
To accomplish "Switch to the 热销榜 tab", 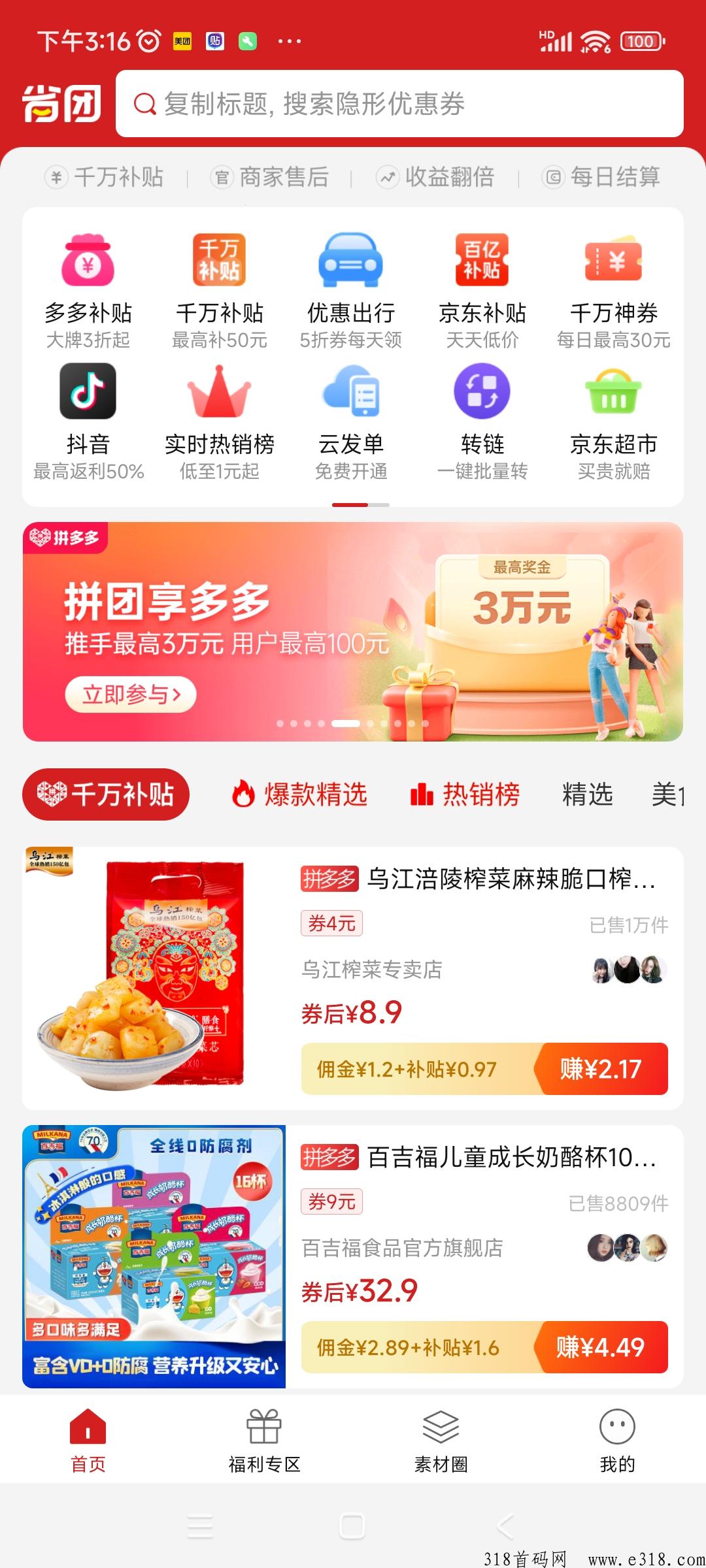I will (465, 794).
